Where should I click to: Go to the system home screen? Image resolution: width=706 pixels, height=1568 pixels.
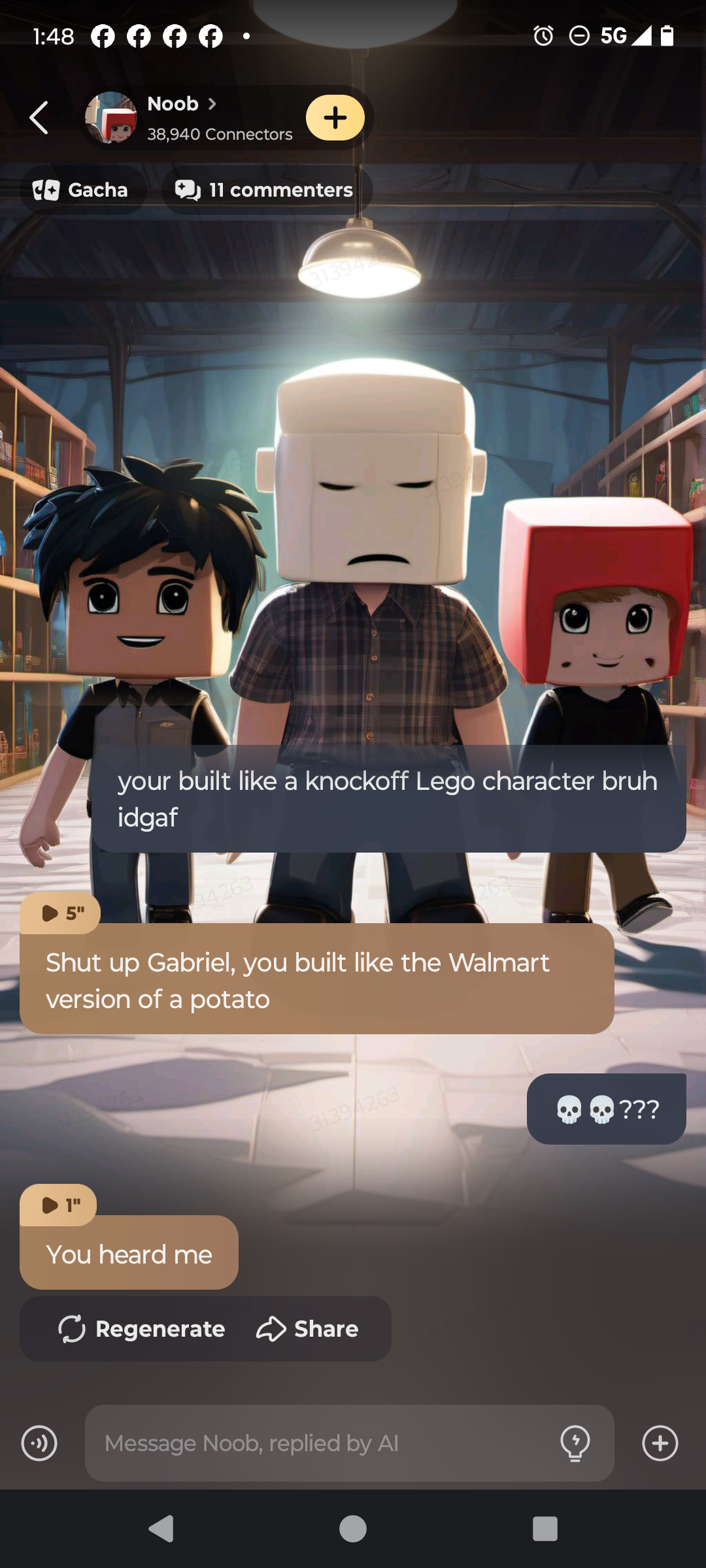353,1529
